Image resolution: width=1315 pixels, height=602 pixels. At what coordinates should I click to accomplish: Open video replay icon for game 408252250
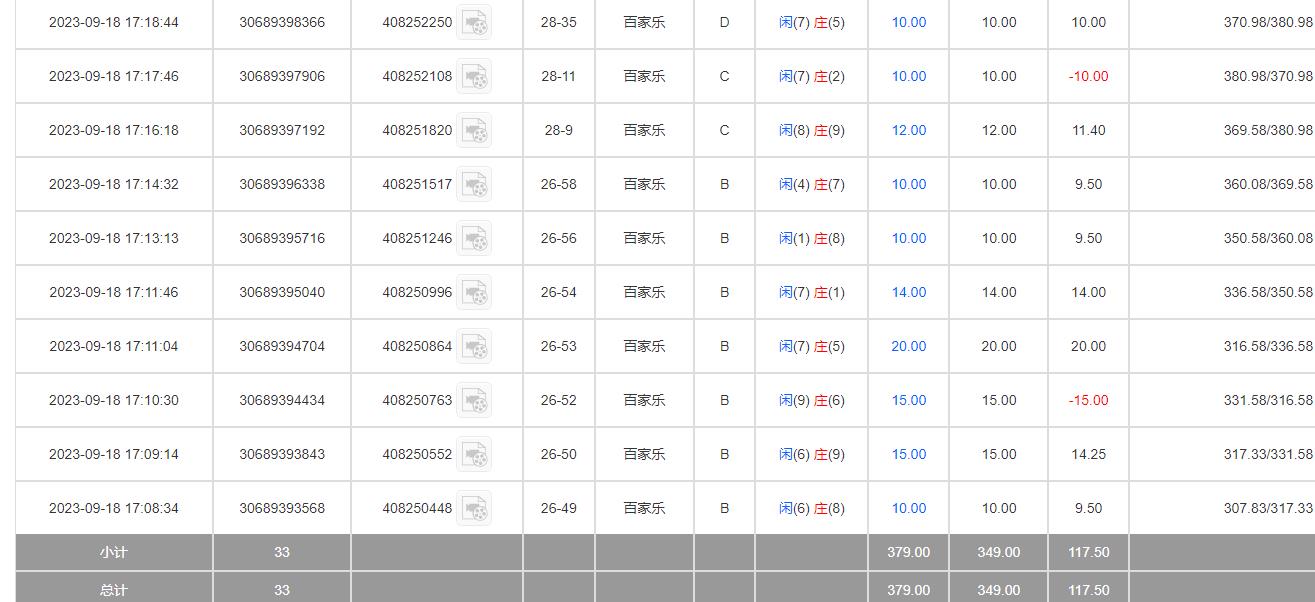474,22
